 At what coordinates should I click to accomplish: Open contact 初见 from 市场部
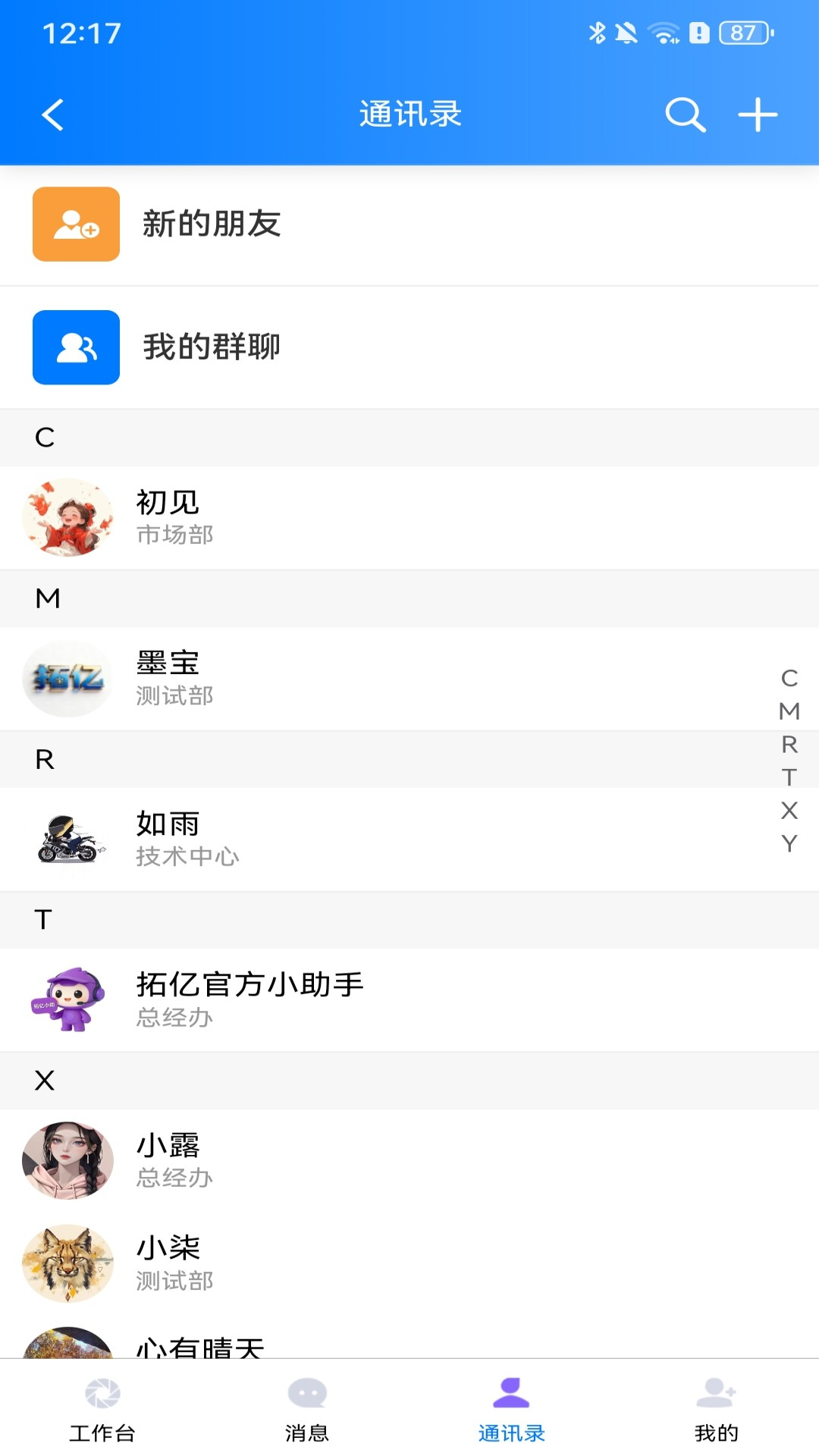(x=227, y=516)
